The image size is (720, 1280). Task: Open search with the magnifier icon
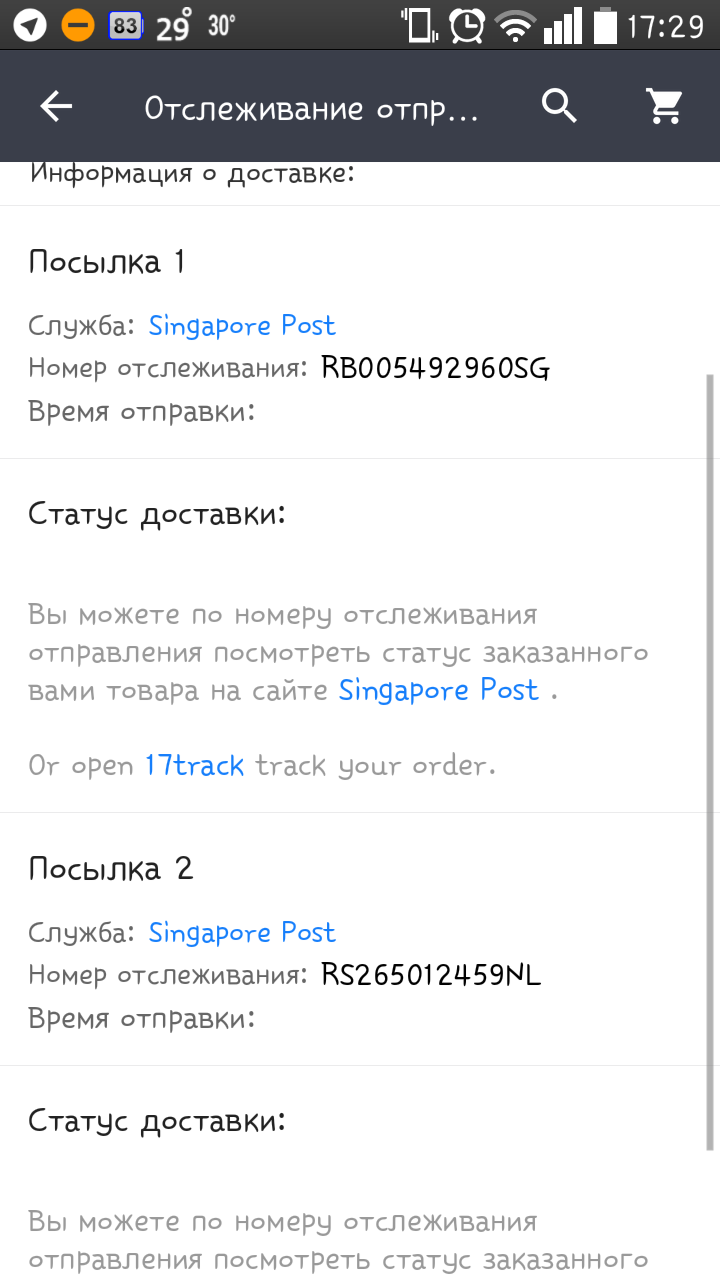[x=560, y=105]
